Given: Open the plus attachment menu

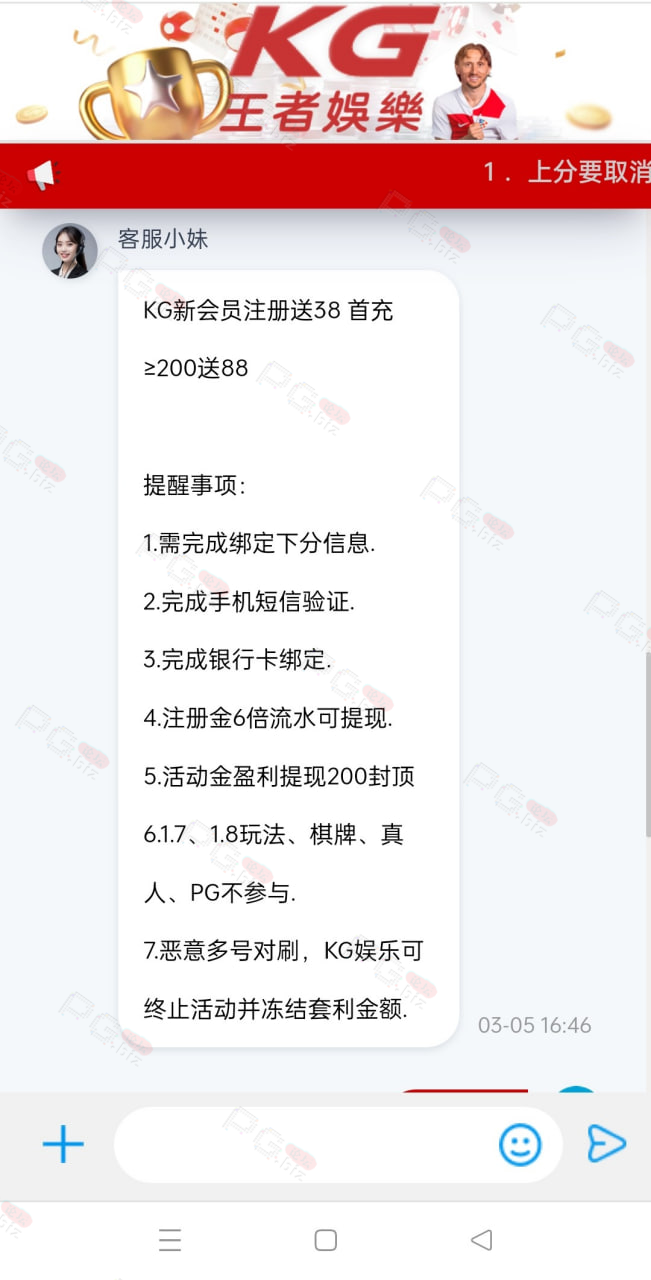Looking at the screenshot, I should point(63,1144).
